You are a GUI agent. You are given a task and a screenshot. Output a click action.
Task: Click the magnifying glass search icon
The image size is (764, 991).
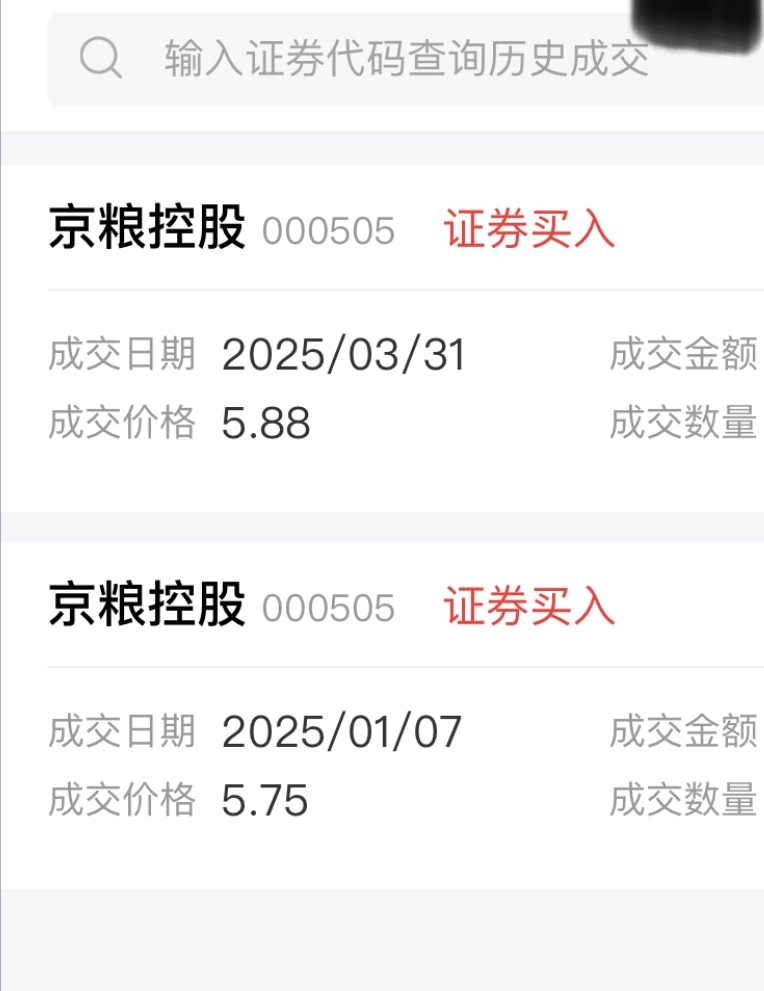[x=98, y=60]
